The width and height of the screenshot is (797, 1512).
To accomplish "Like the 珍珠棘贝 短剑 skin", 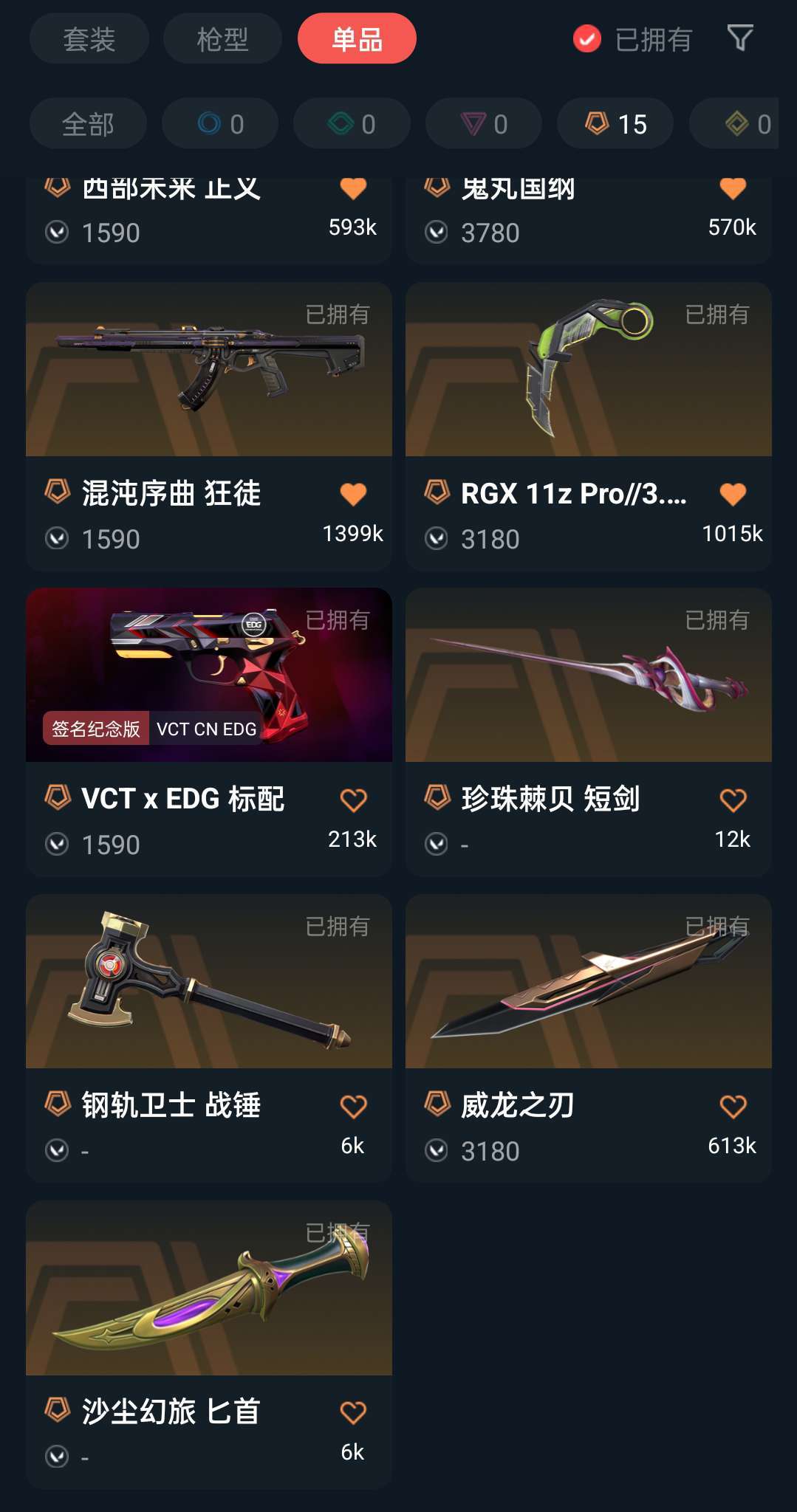I will tap(733, 800).
